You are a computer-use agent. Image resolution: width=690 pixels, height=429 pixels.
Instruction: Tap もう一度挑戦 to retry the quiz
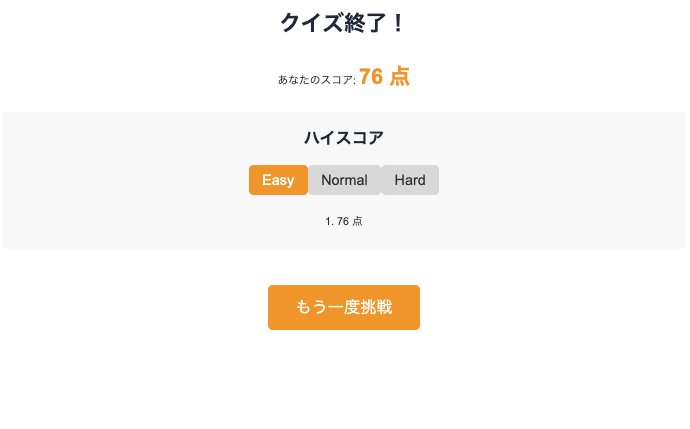344,307
